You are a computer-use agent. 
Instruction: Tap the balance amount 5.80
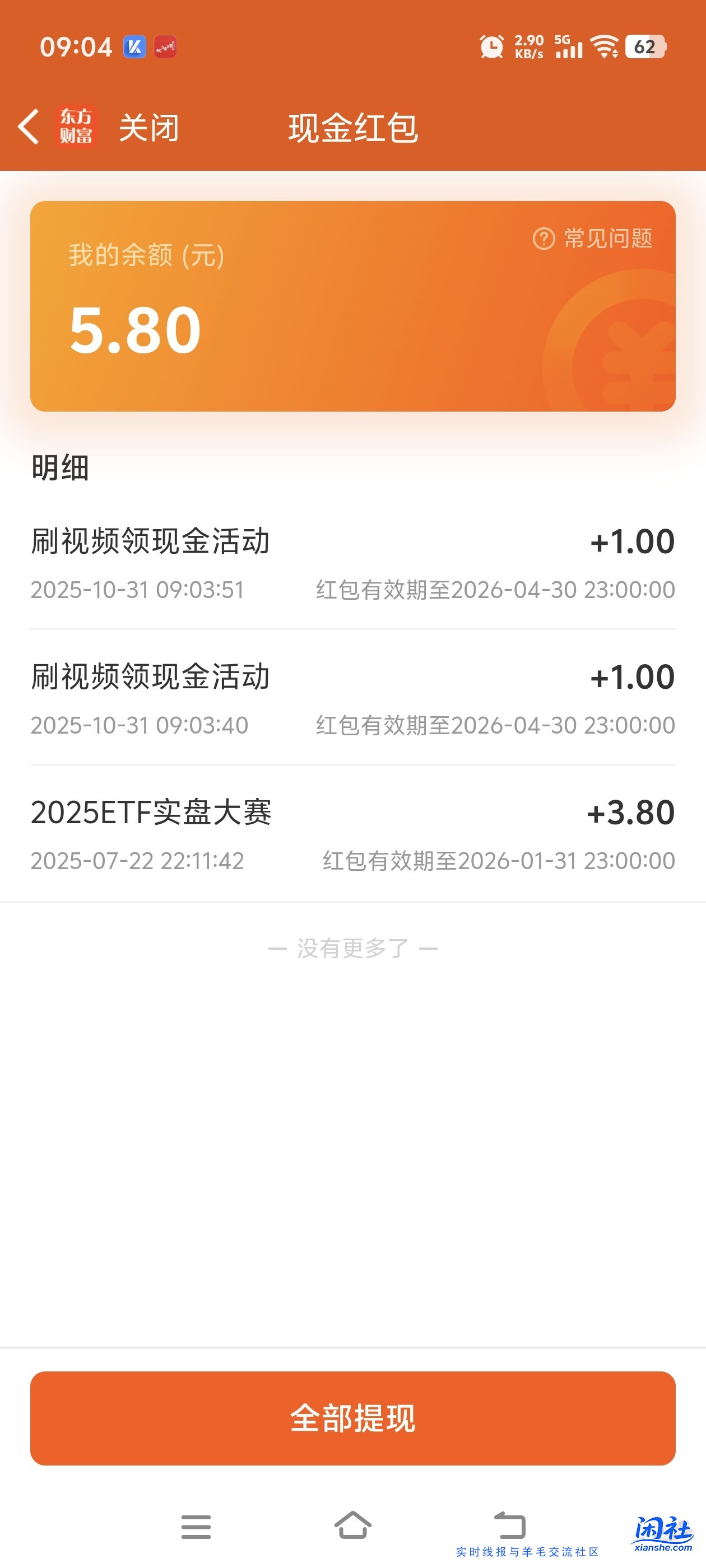tap(135, 329)
